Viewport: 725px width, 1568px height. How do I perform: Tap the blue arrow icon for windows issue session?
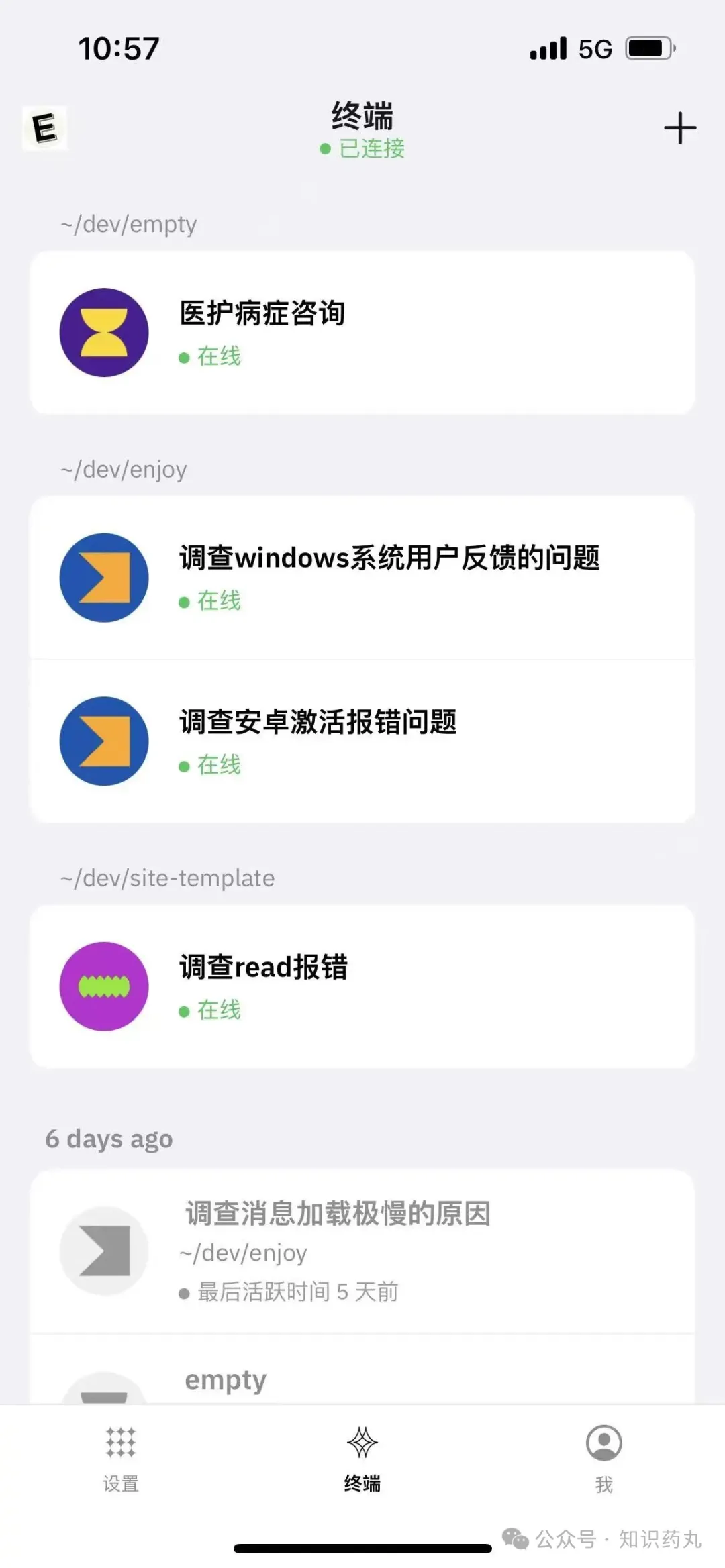103,578
